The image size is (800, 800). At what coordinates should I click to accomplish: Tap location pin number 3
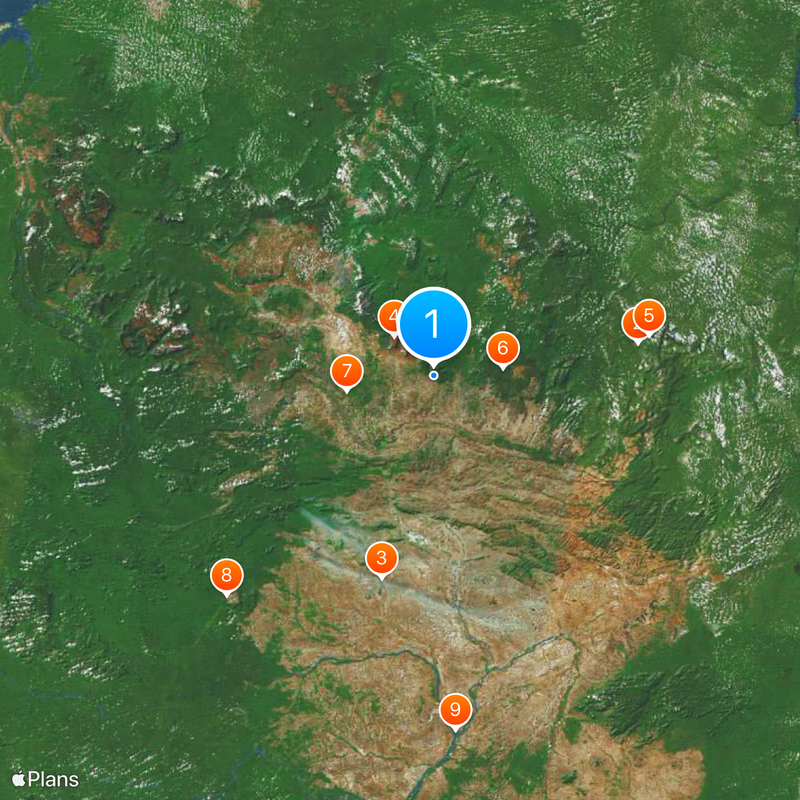click(x=381, y=558)
